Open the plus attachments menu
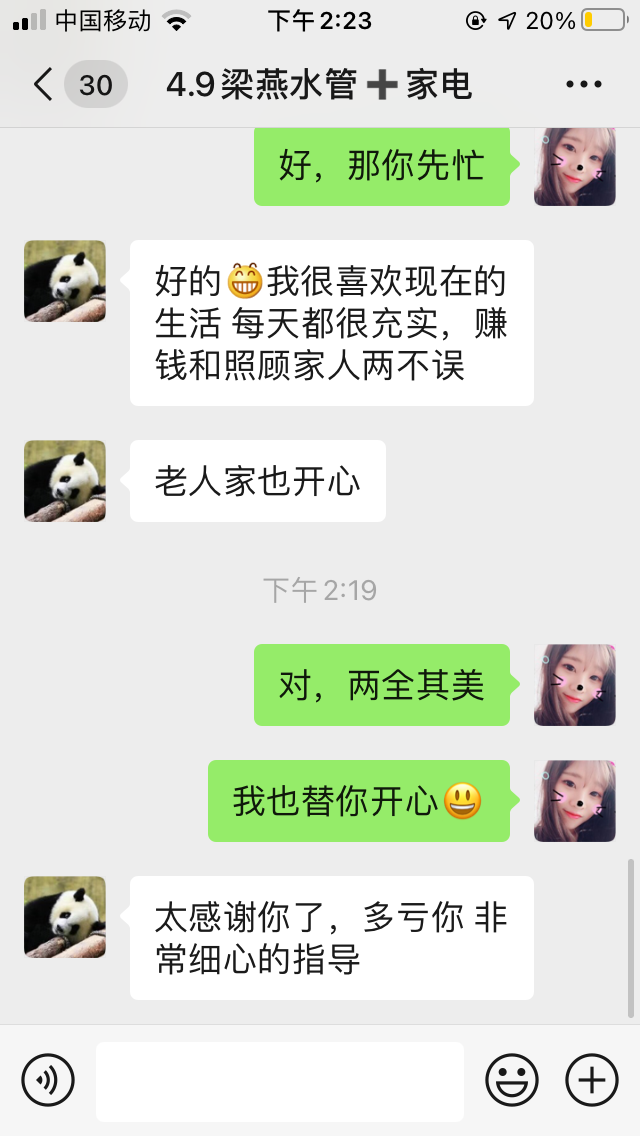640x1136 pixels. coord(592,1080)
